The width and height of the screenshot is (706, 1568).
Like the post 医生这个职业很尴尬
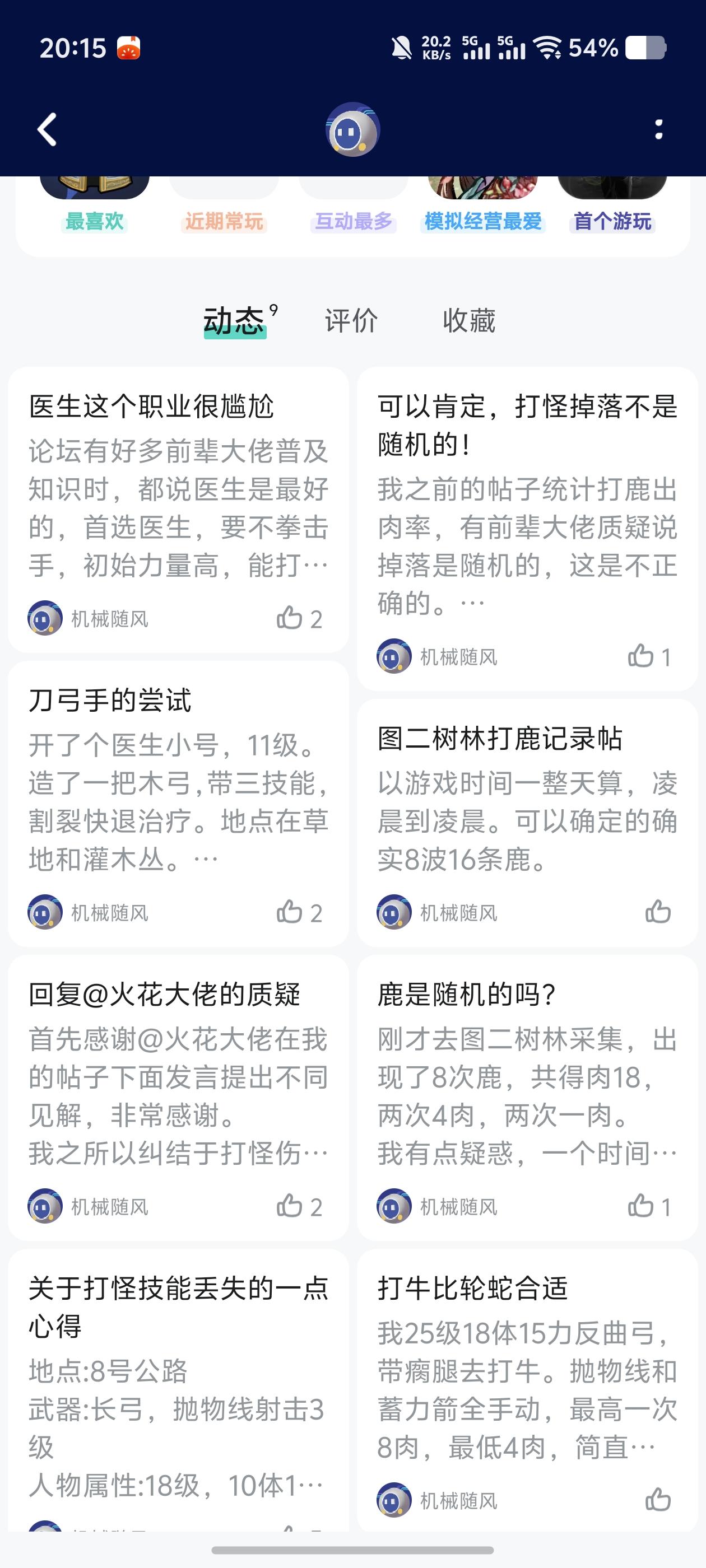290,618
